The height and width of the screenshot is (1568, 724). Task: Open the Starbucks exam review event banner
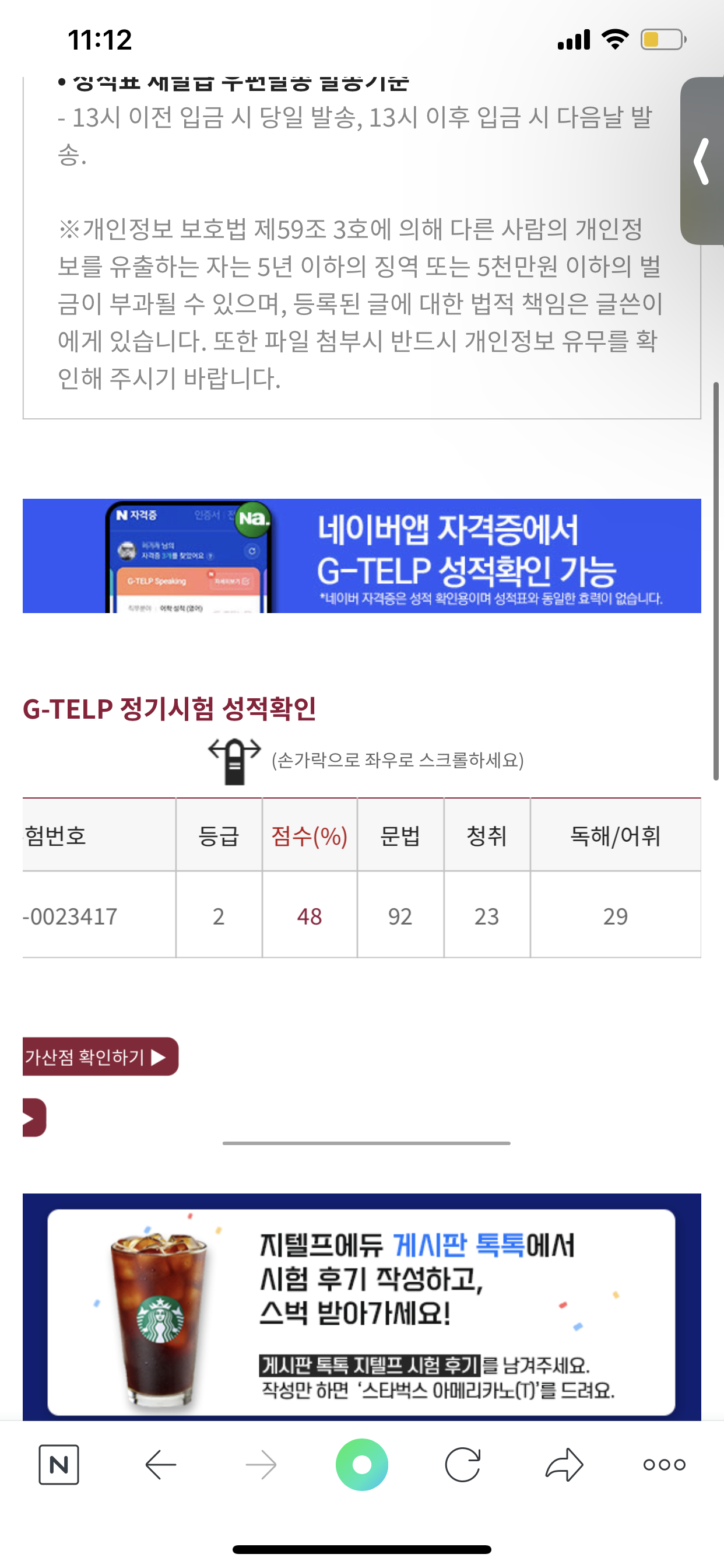click(x=361, y=1308)
